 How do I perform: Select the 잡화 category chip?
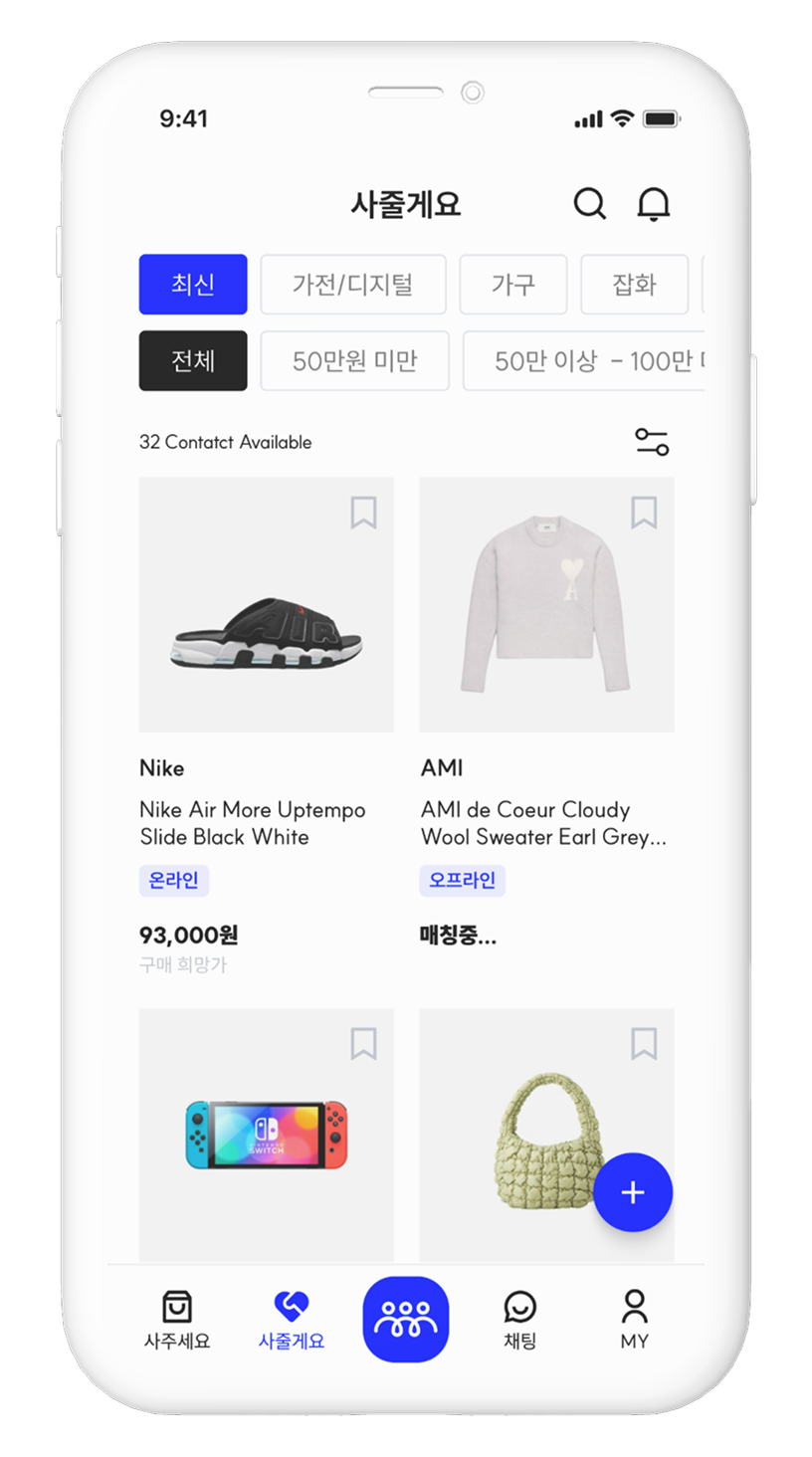point(634,285)
